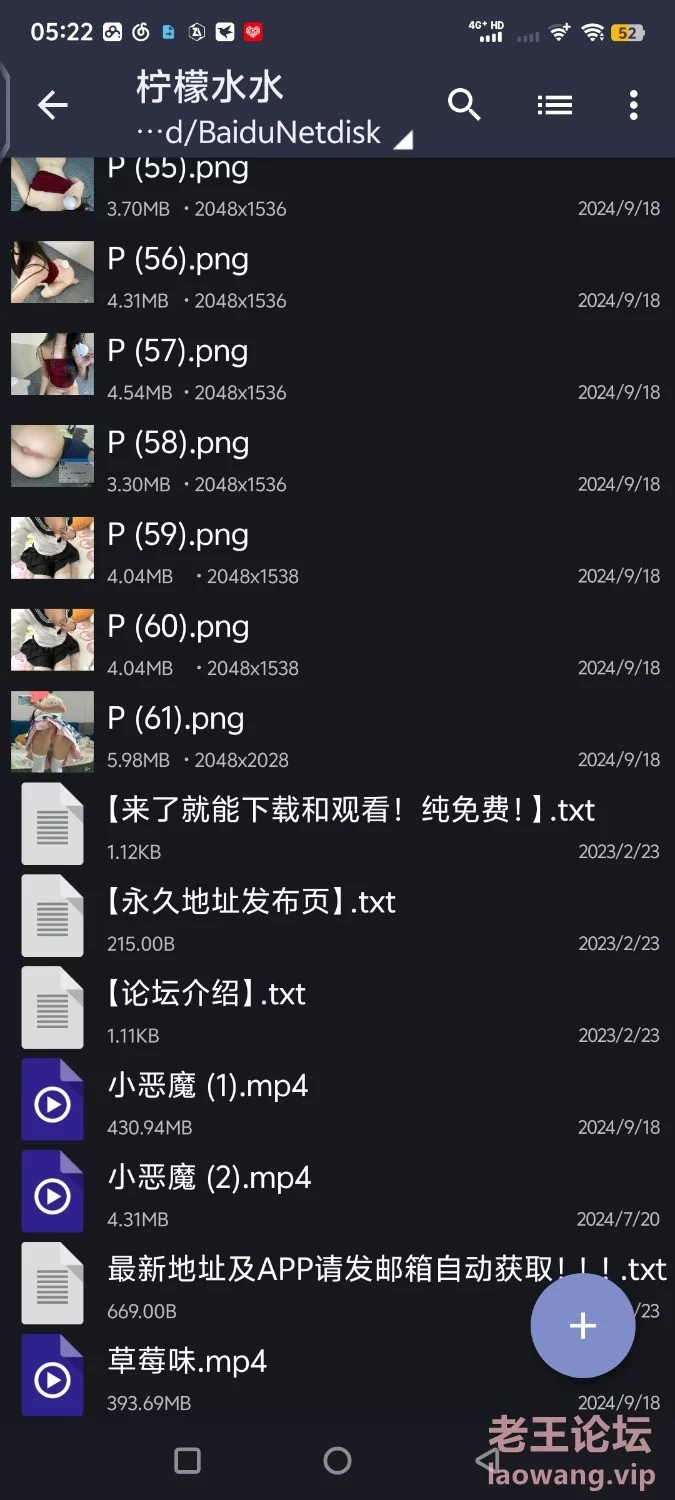Screen dimensions: 675x1500
Task: Open the three-dot overflow menu
Action: (633, 105)
